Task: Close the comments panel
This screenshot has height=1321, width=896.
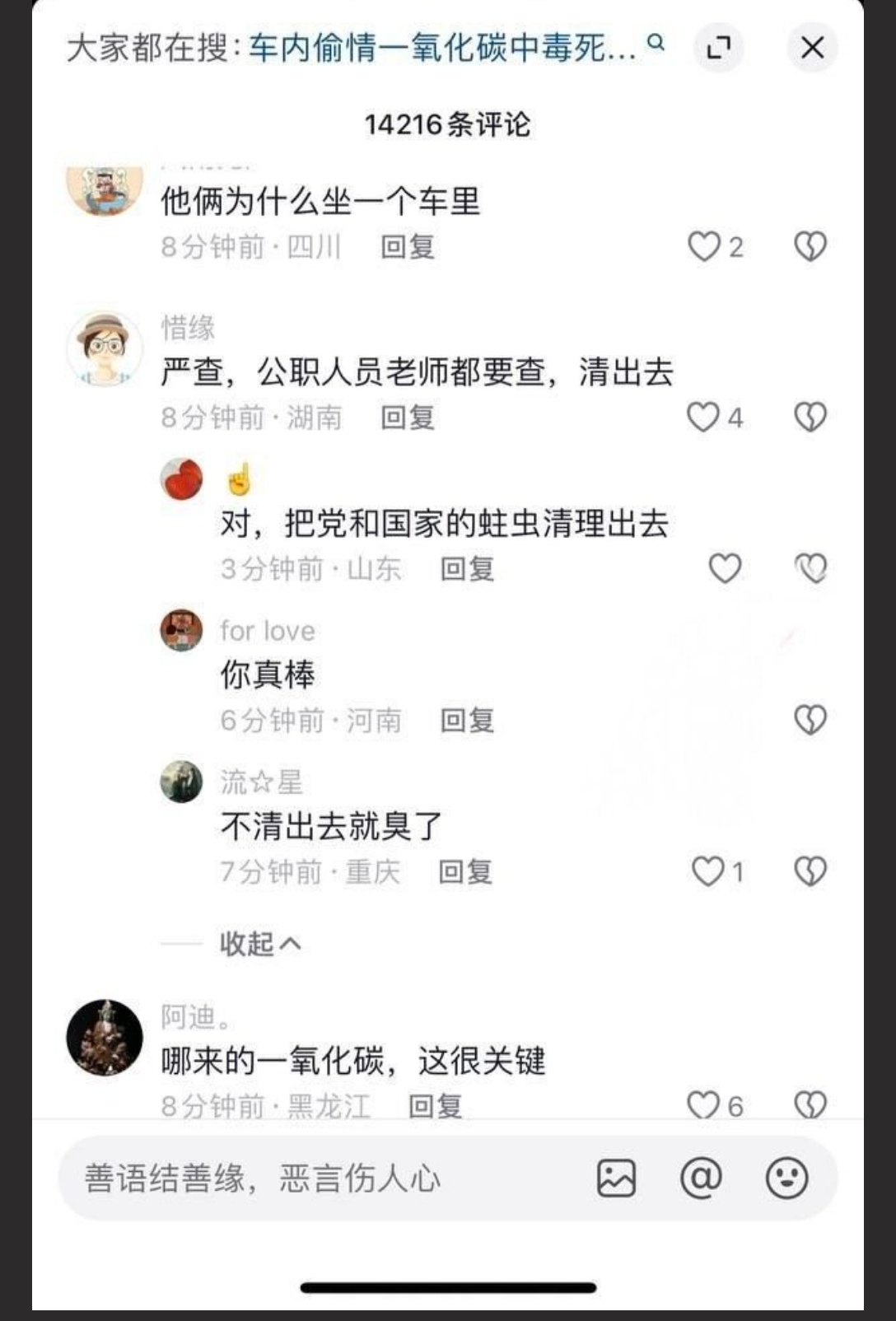Action: tap(811, 48)
